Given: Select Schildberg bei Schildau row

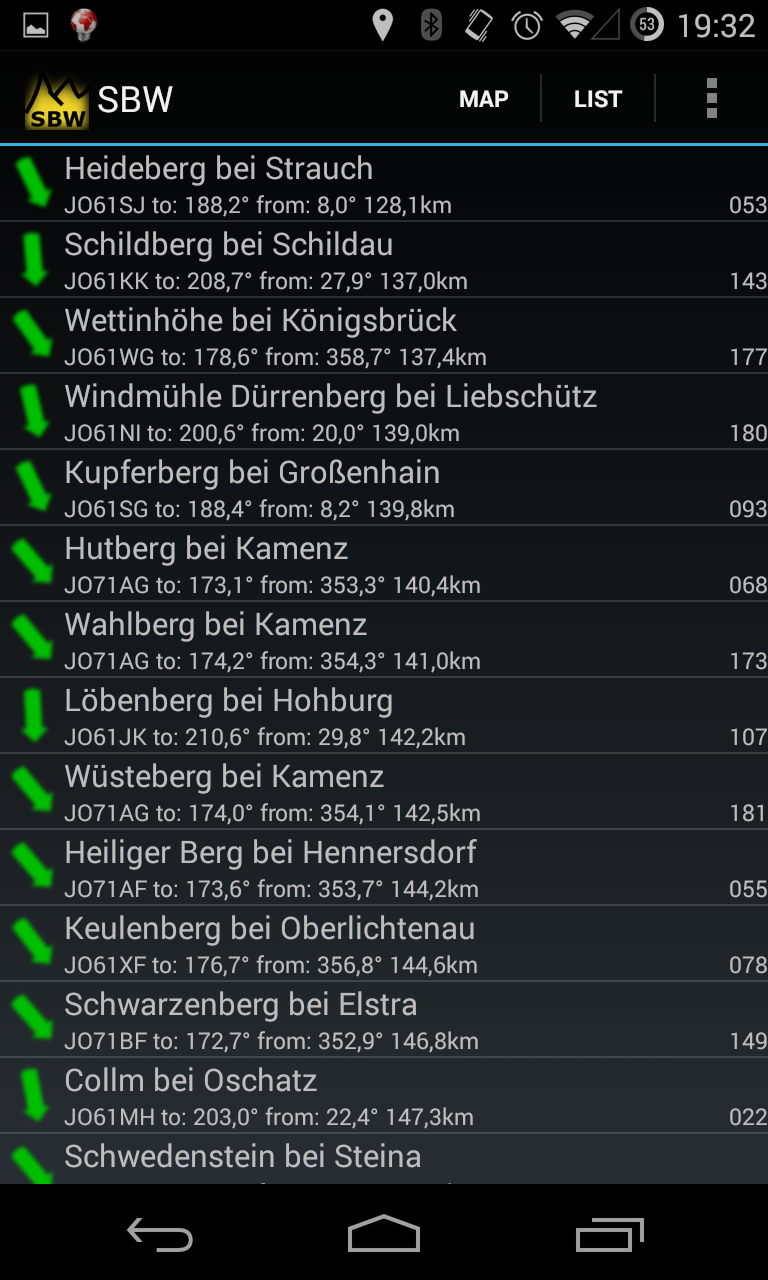Looking at the screenshot, I should coord(384,260).
